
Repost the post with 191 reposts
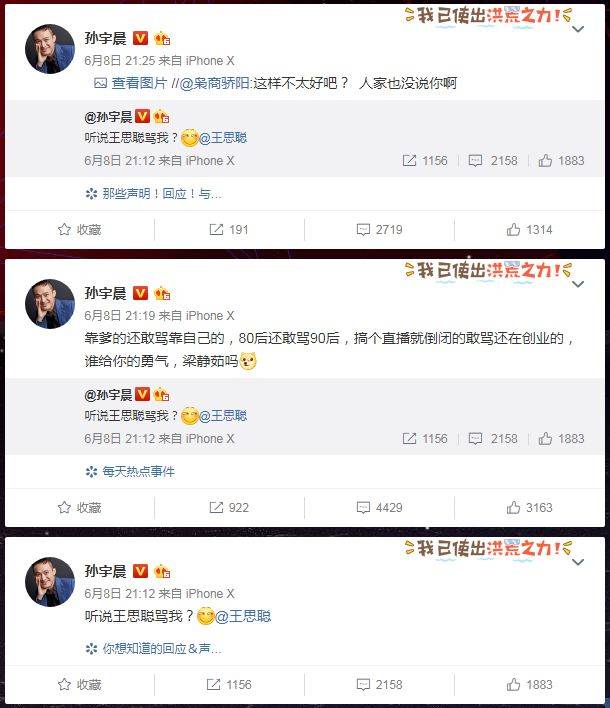tap(228, 229)
